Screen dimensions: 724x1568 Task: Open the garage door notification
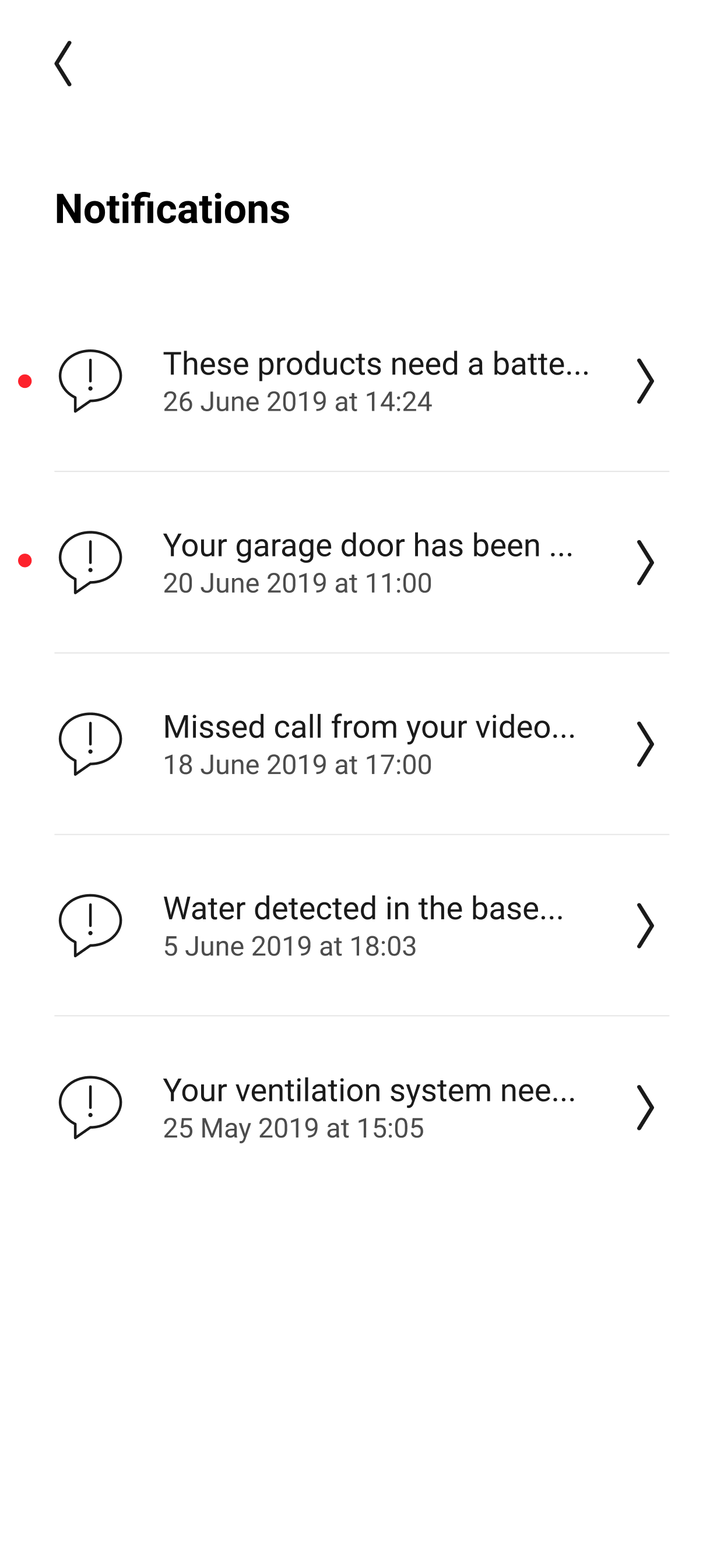click(x=362, y=562)
